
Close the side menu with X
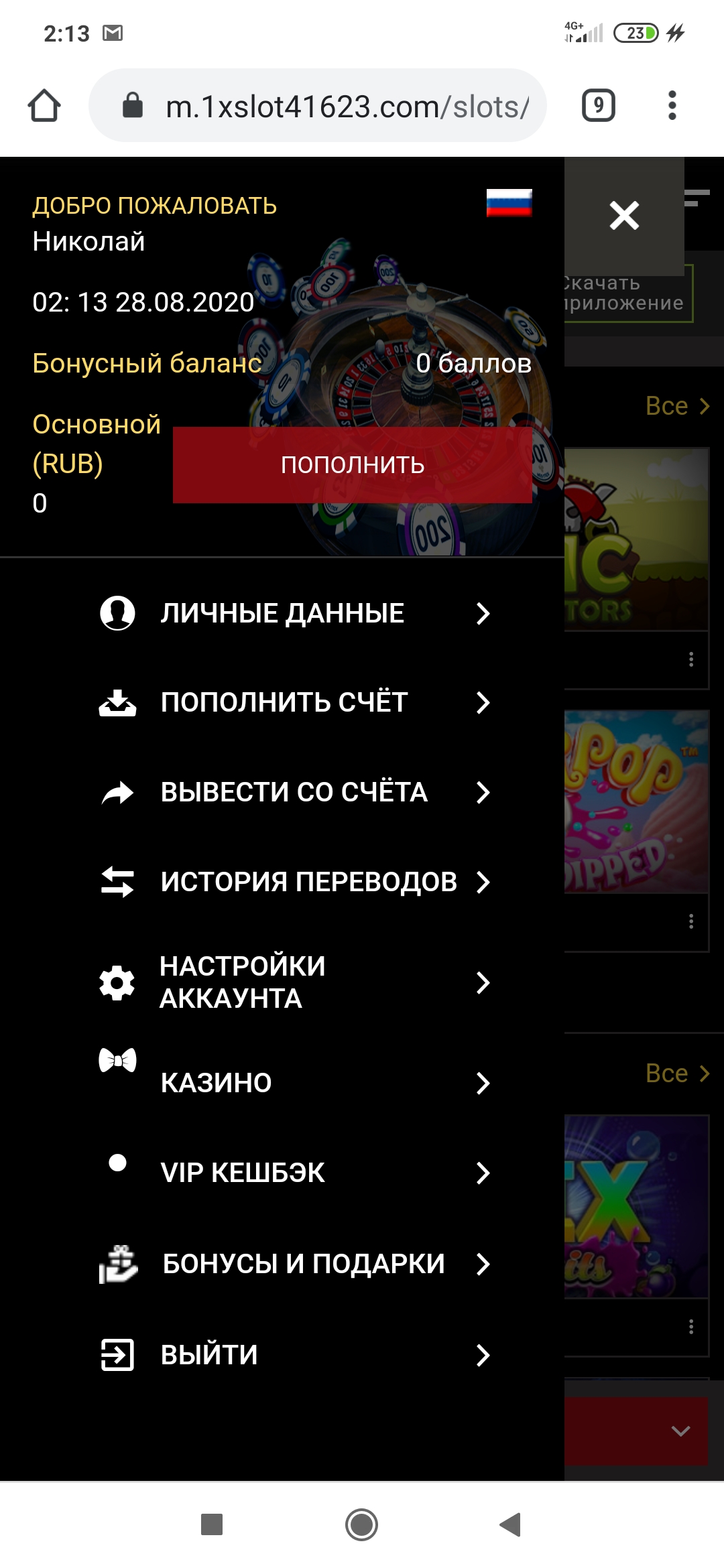pyautogui.click(x=623, y=216)
